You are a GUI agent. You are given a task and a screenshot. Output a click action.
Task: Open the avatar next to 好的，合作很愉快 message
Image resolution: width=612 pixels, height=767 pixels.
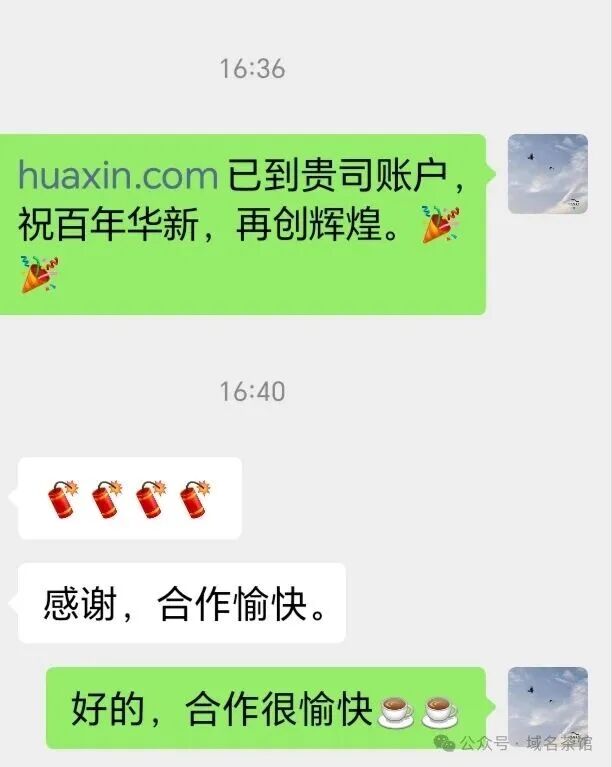[547, 707]
